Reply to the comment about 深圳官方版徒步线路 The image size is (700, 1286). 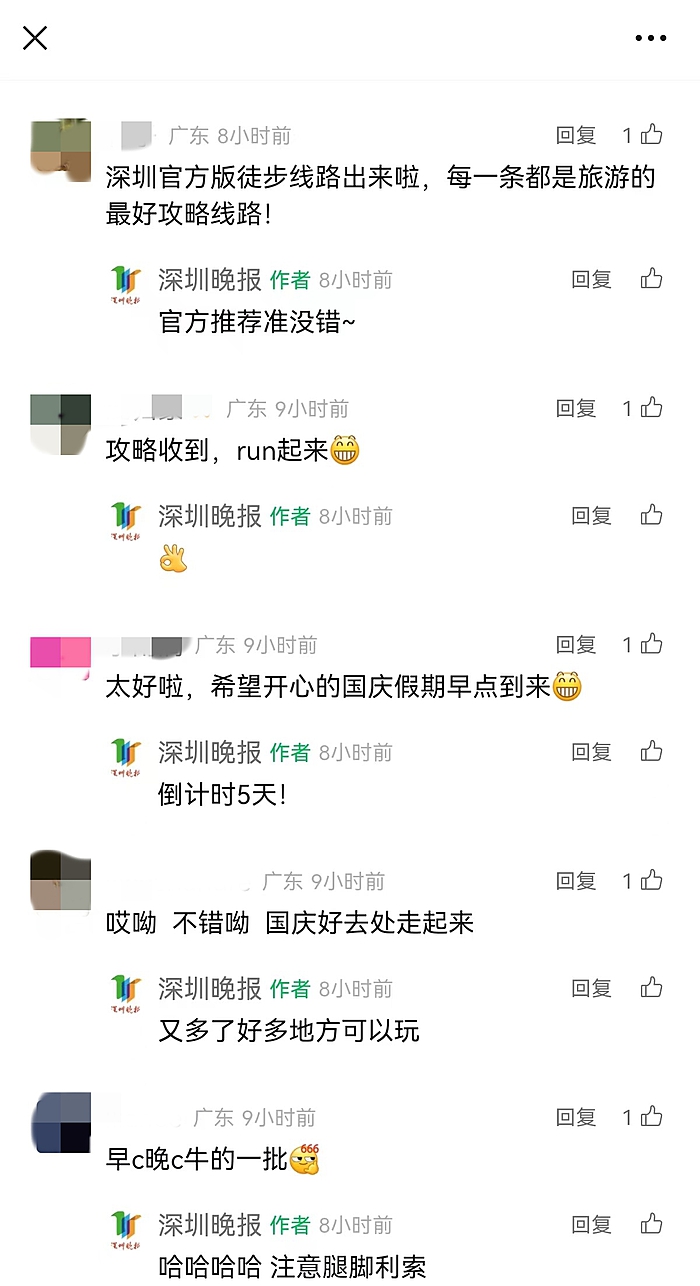pyautogui.click(x=576, y=135)
